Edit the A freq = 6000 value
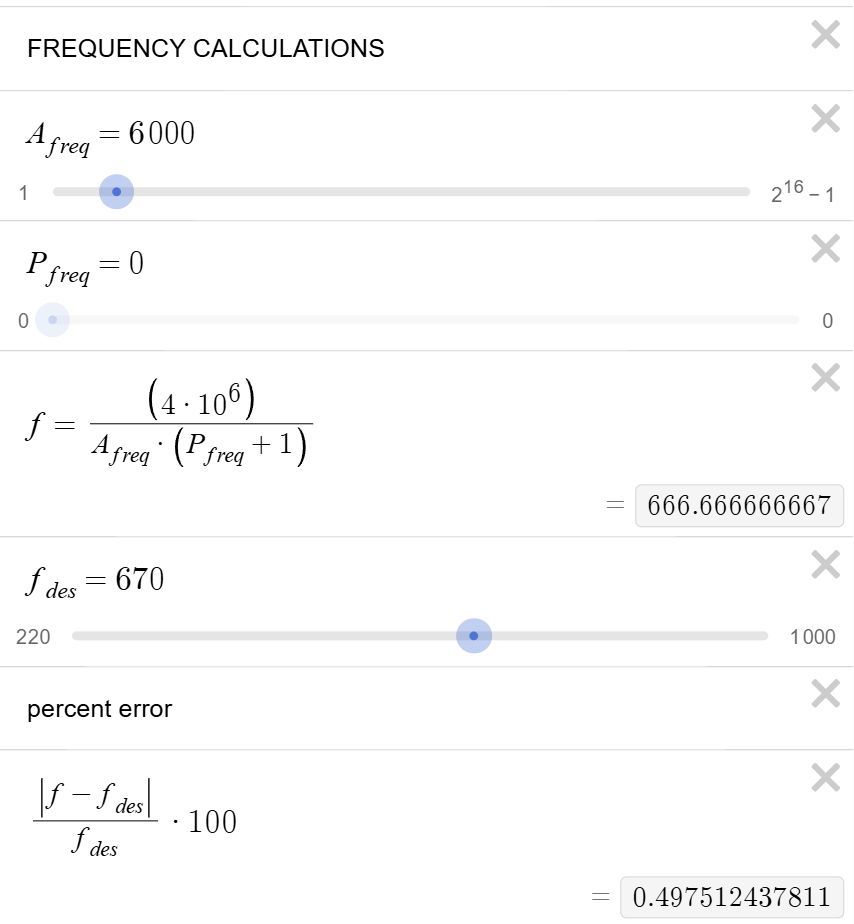The width and height of the screenshot is (854, 924). click(x=160, y=134)
